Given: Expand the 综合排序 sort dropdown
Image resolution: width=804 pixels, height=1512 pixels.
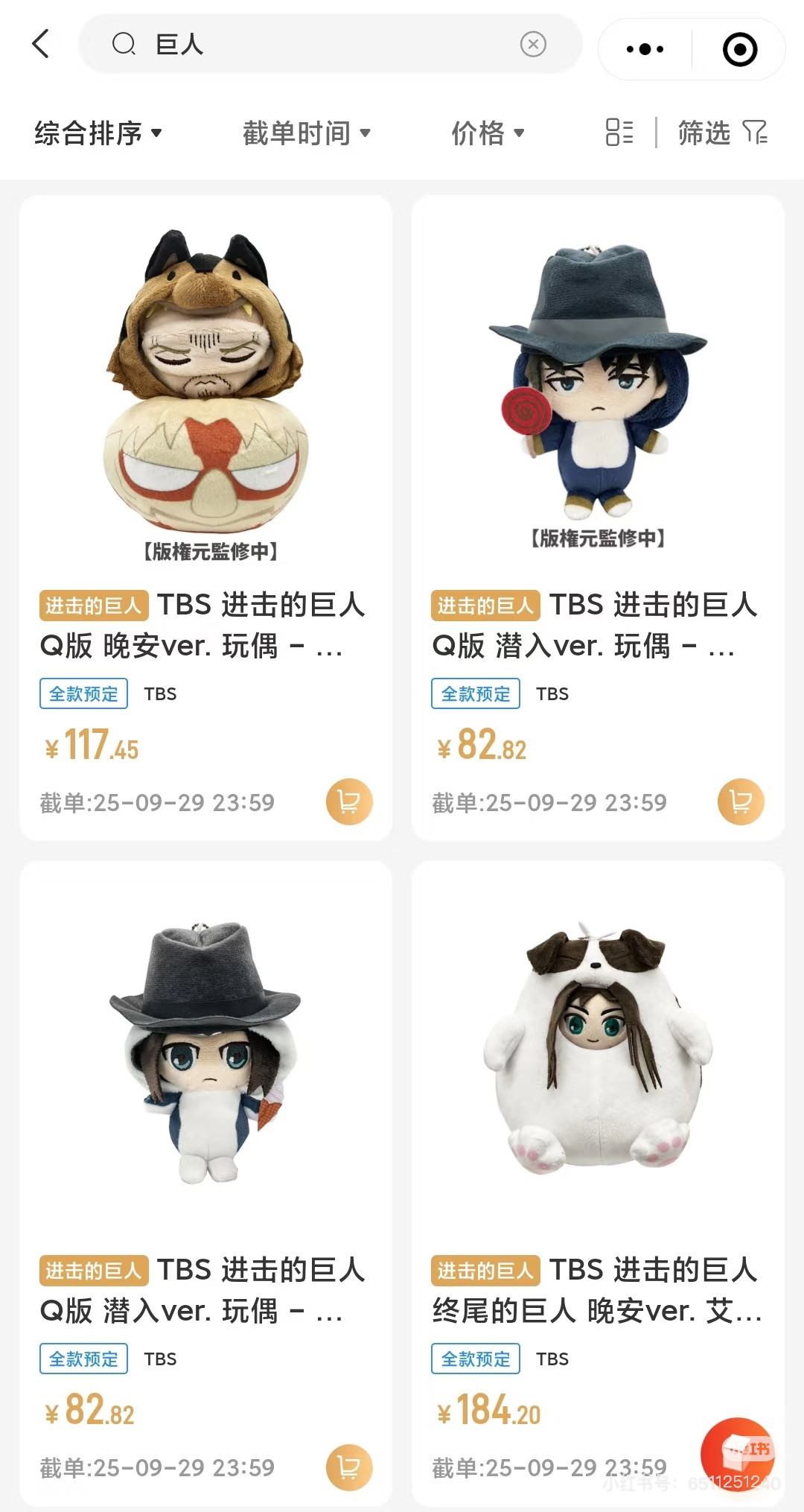Looking at the screenshot, I should pos(98,133).
